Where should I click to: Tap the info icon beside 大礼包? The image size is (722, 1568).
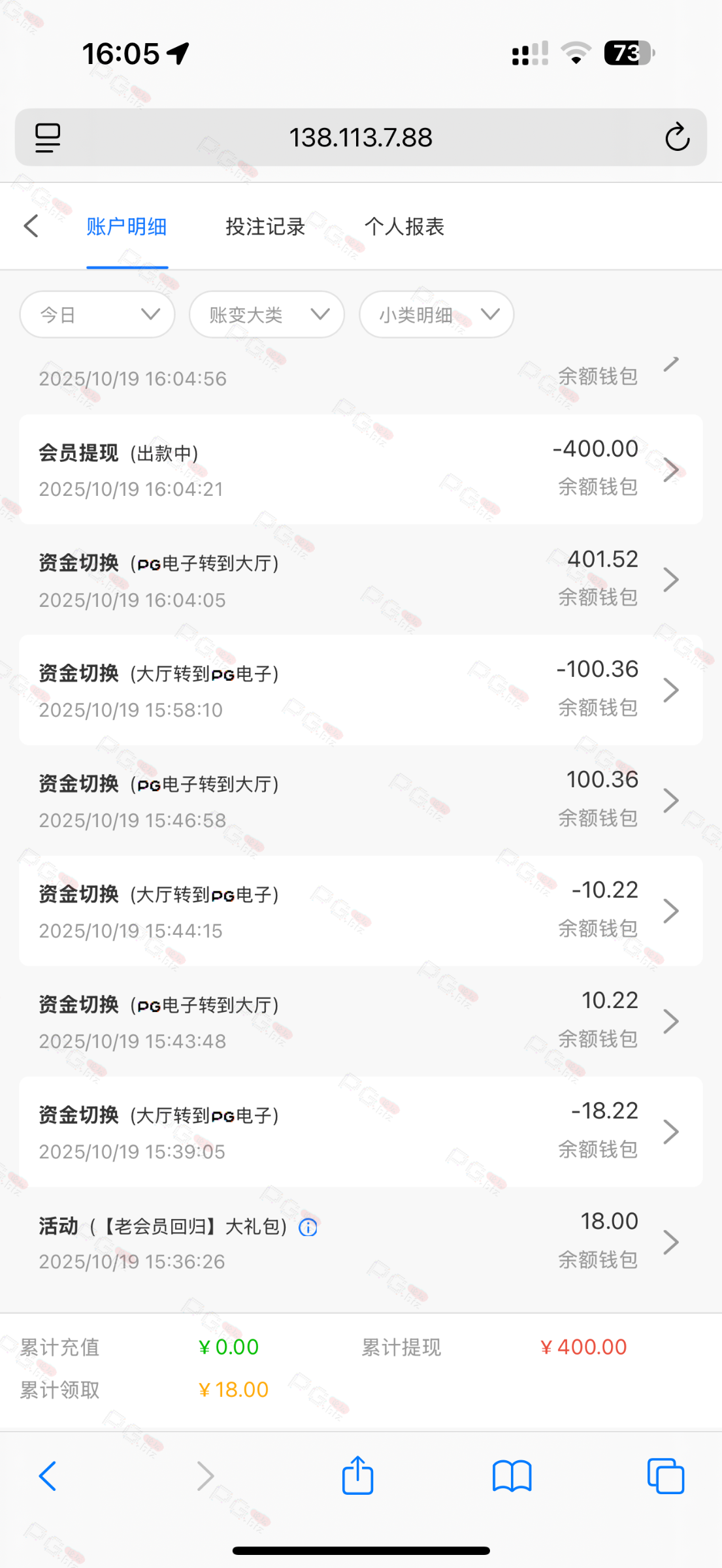click(308, 1228)
